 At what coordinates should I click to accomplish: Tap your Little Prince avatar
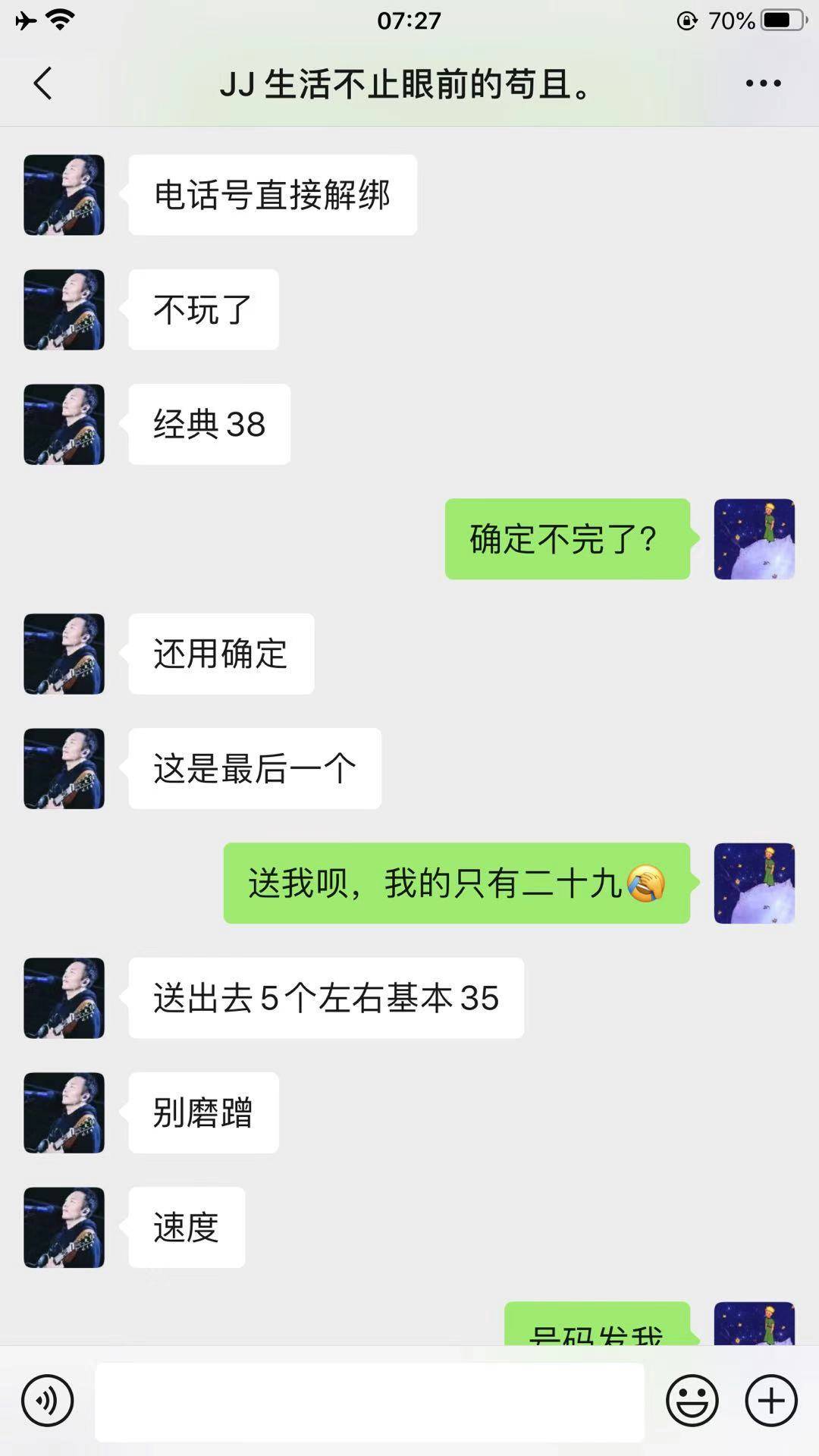point(755,539)
